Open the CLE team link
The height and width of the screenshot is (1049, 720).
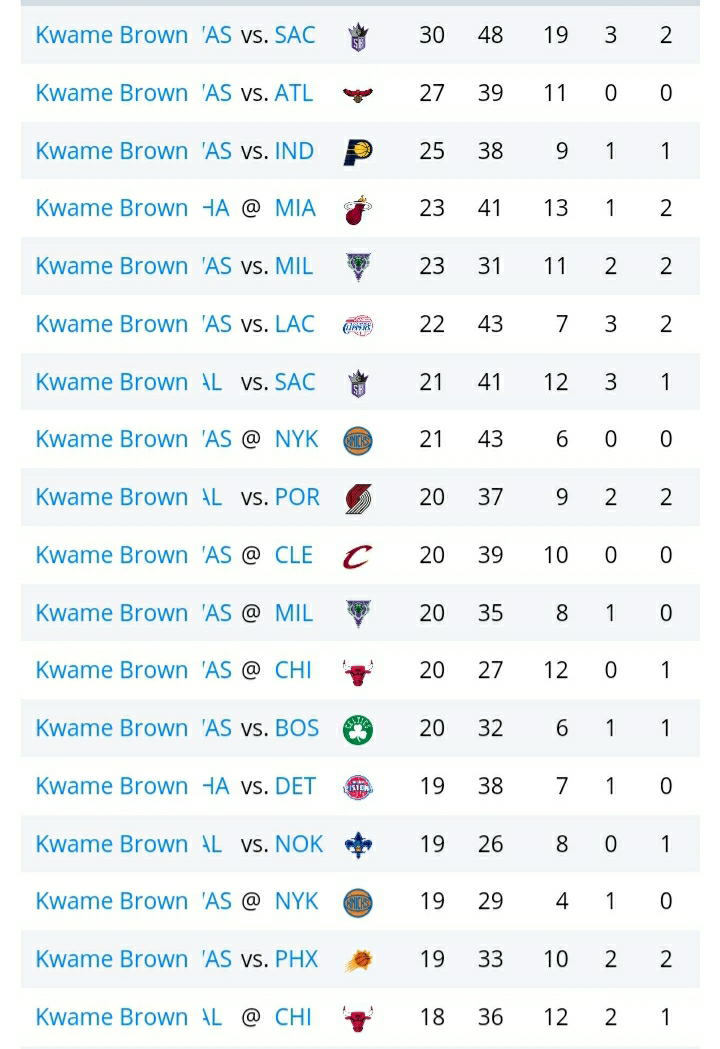click(293, 555)
